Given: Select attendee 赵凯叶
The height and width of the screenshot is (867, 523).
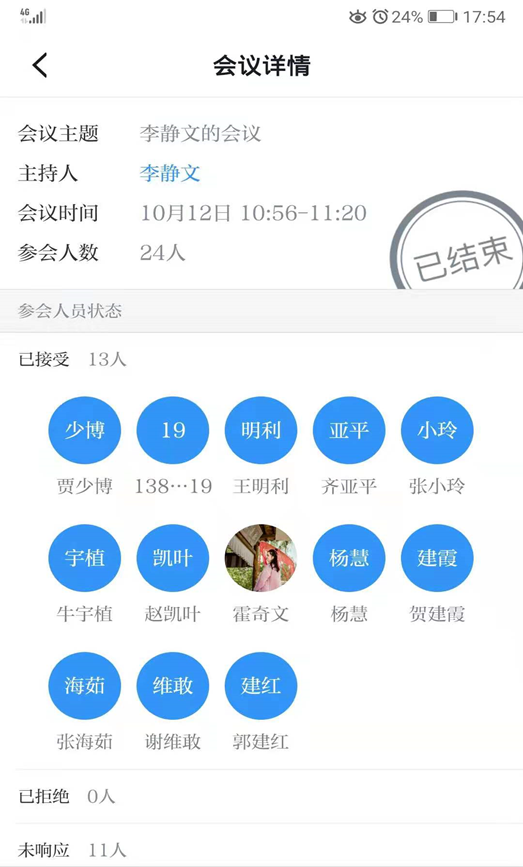Looking at the screenshot, I should (173, 558).
